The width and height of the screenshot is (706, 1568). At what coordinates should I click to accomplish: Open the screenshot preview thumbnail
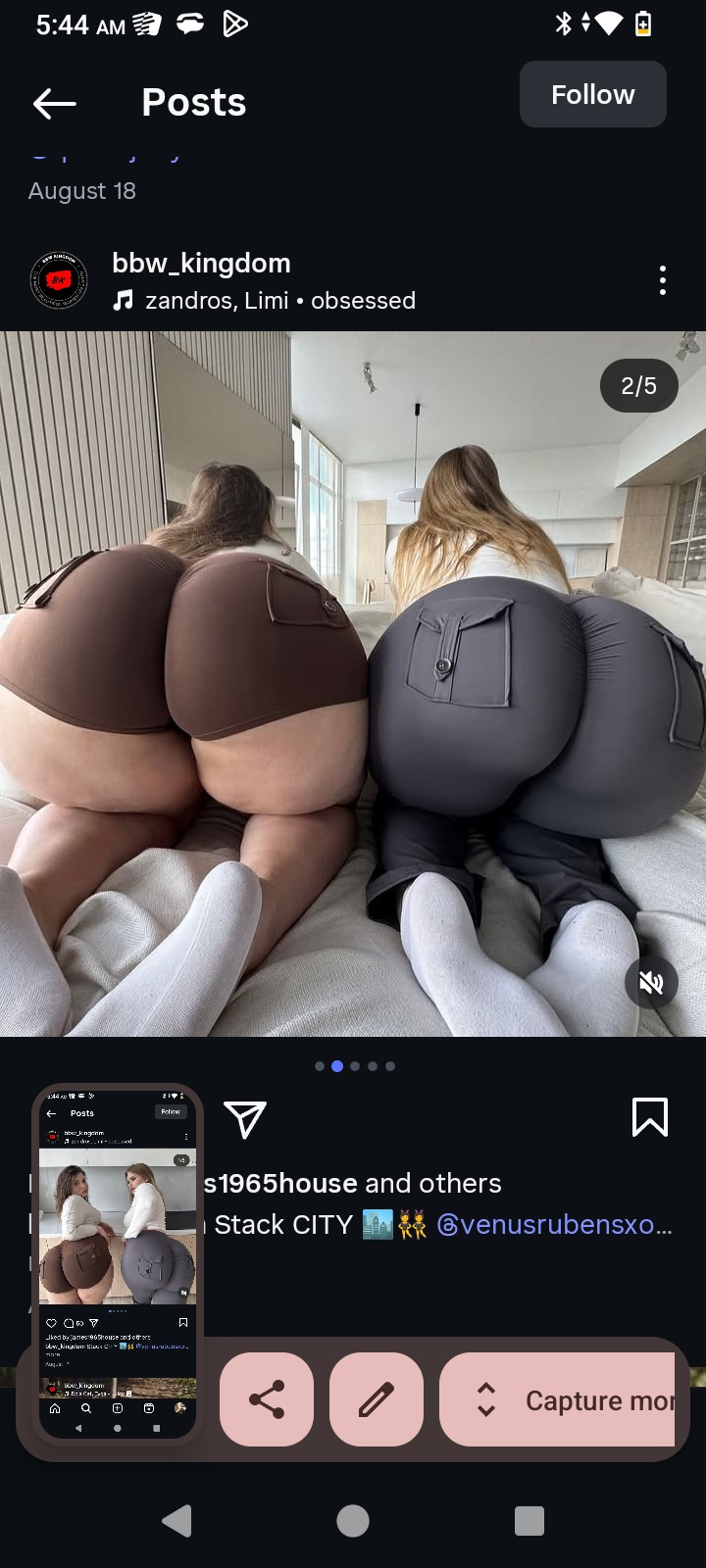point(117,1264)
